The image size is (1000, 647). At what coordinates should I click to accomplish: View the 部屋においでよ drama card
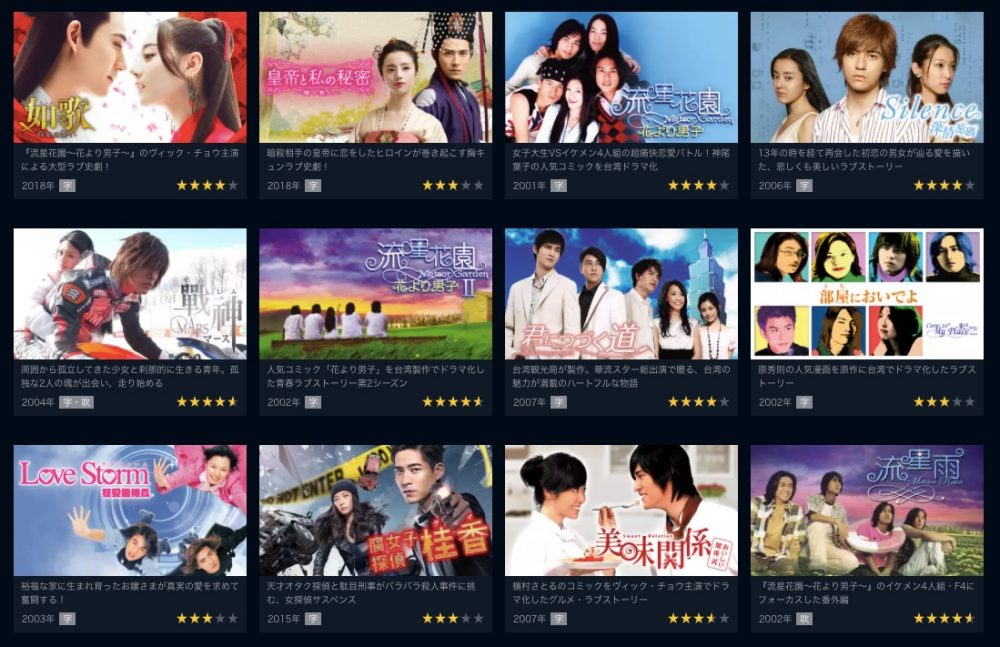(867, 294)
